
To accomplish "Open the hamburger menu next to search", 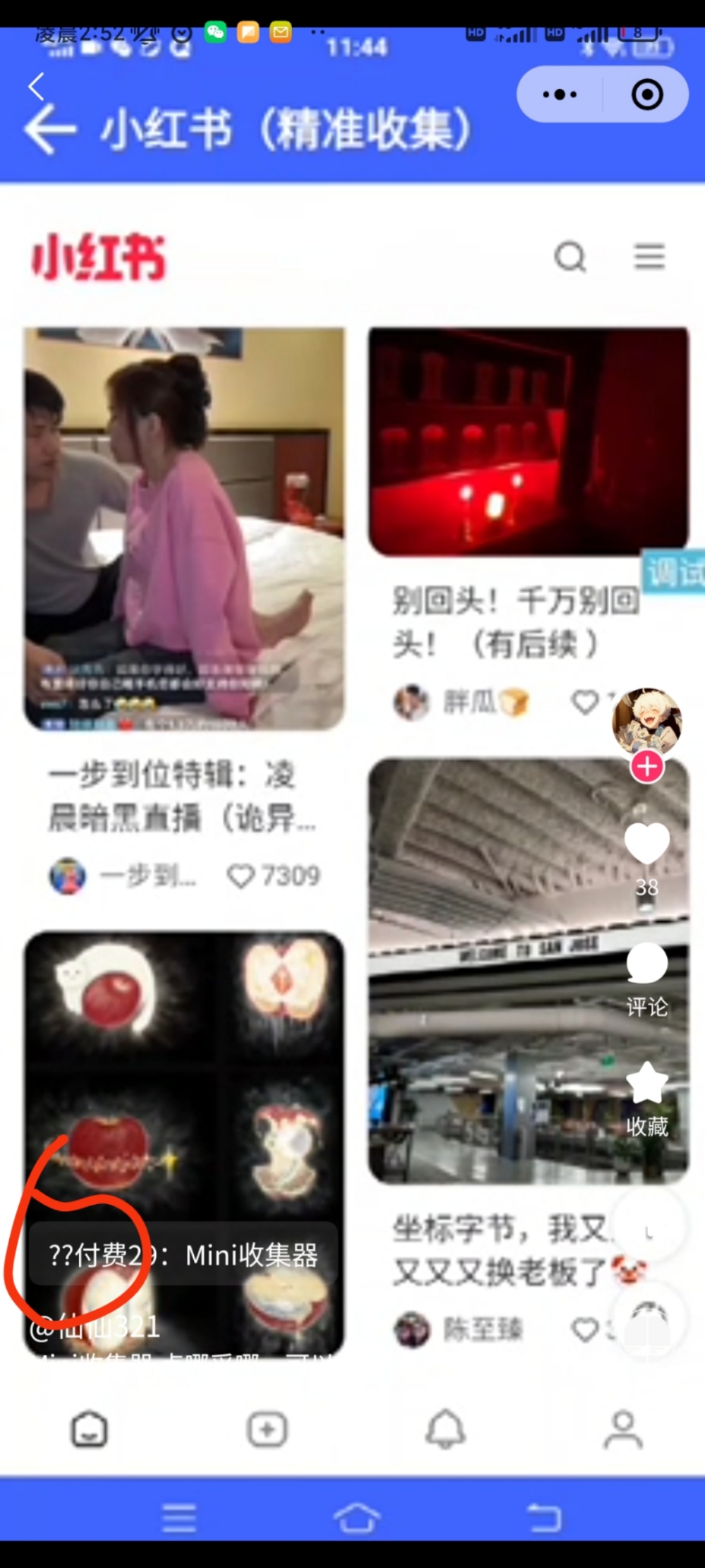I will pyautogui.click(x=649, y=257).
